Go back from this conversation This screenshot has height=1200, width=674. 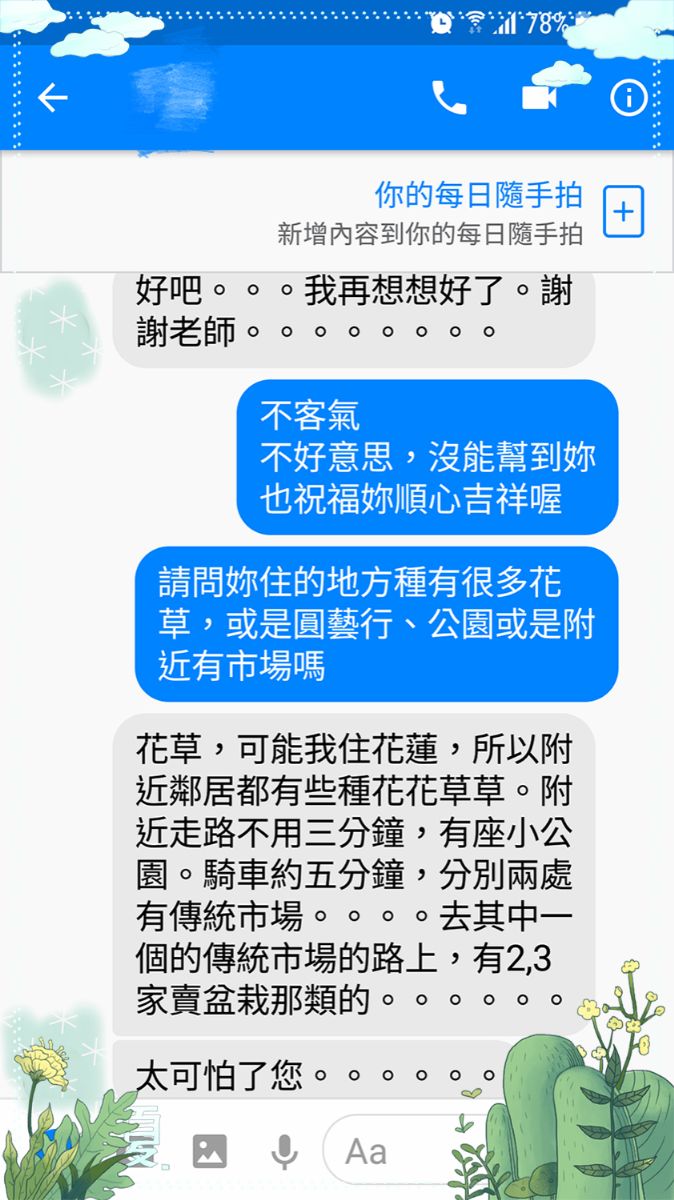pos(52,97)
